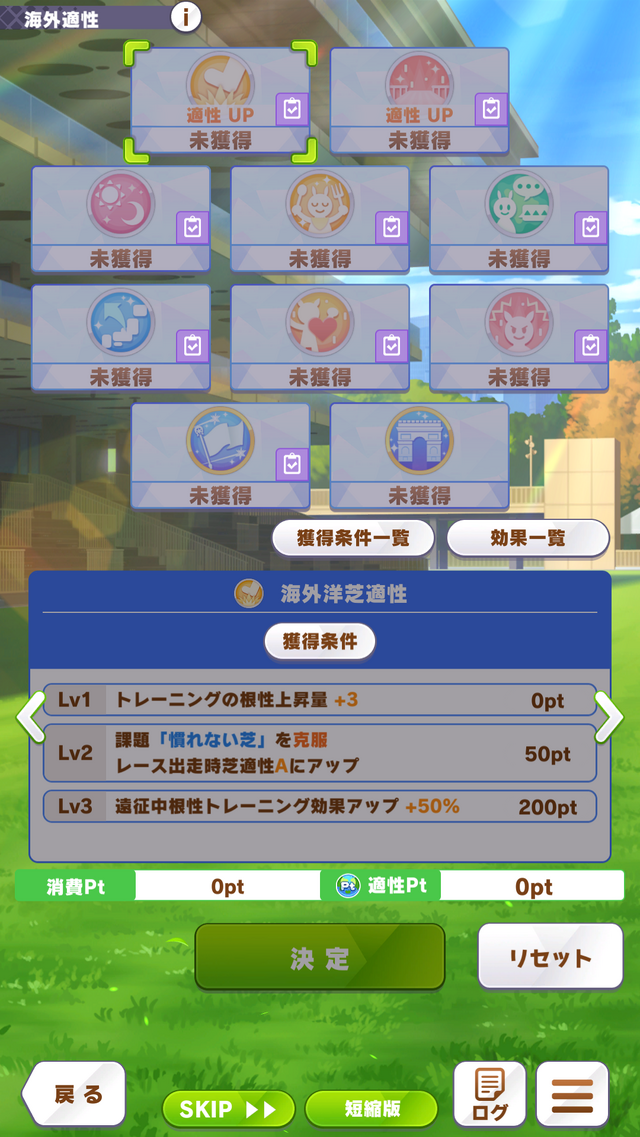Open the ログ log button
Image resolution: width=640 pixels, height=1137 pixels.
(x=489, y=1095)
